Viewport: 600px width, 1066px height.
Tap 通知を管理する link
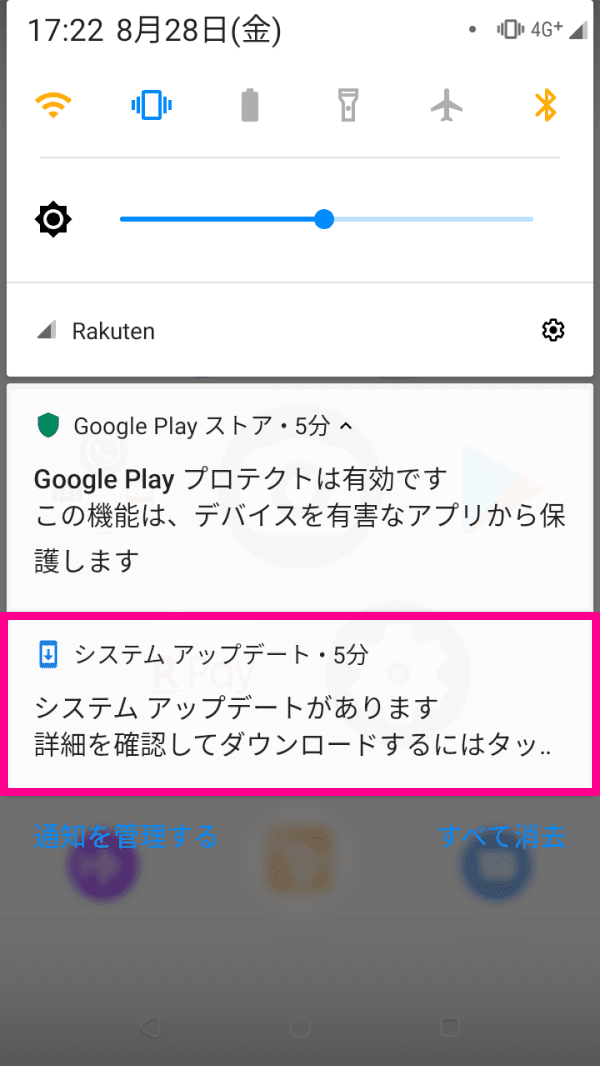click(x=125, y=836)
